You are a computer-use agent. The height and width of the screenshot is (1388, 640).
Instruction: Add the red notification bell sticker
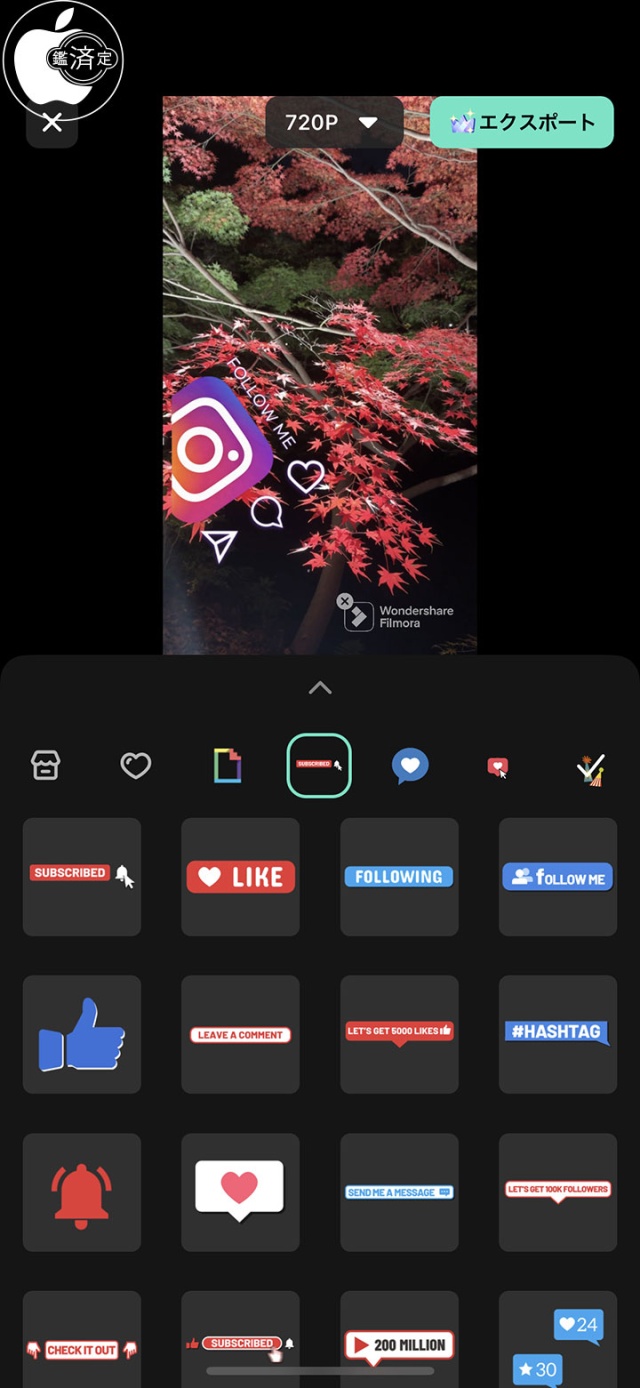82,1192
